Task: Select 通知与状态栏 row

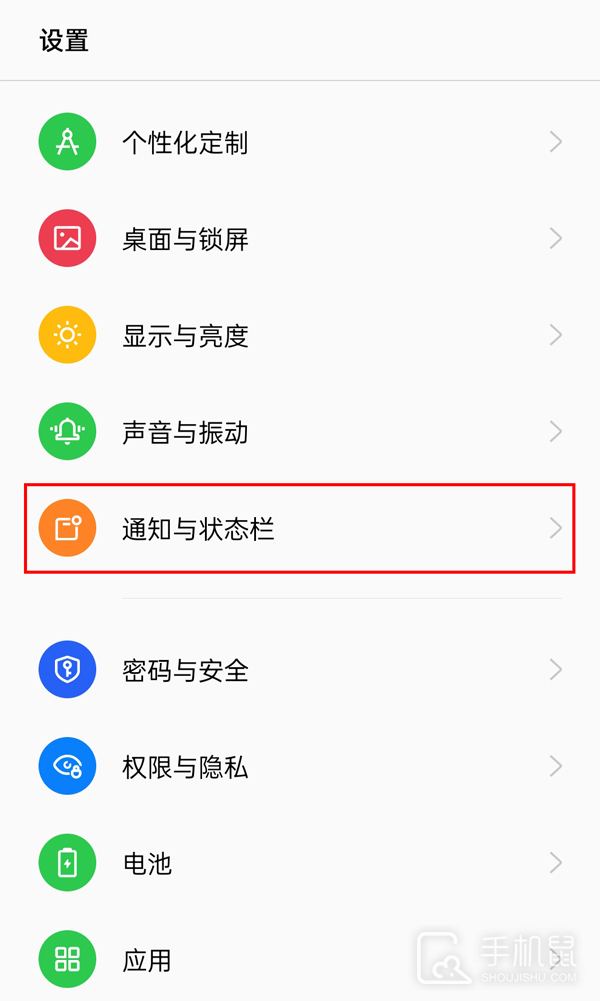Action: coord(198,529)
